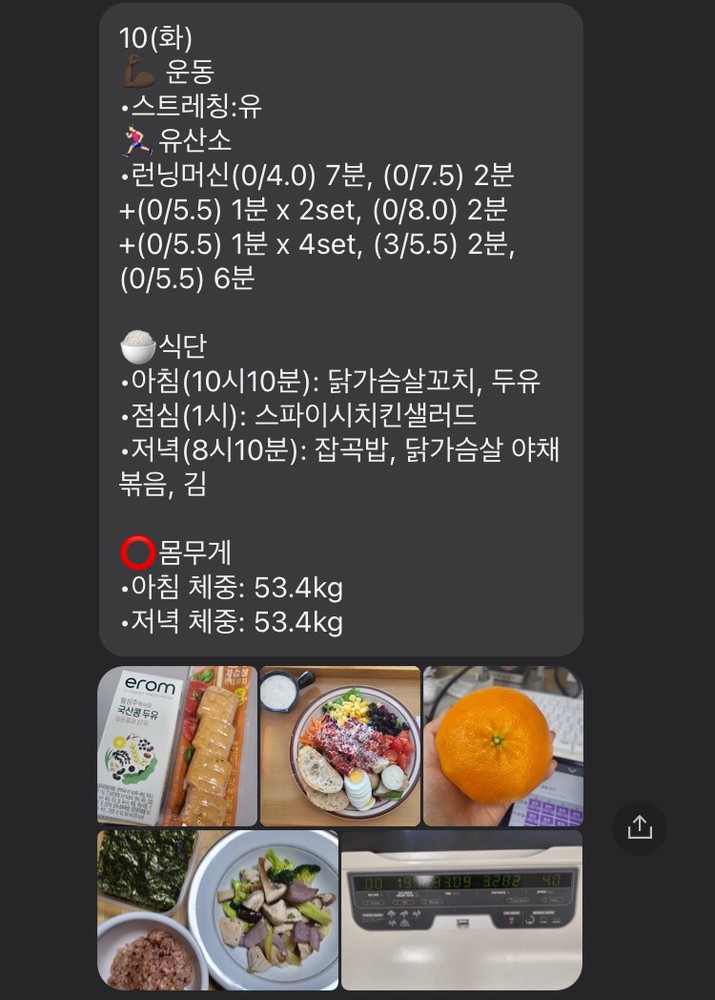Image resolution: width=715 pixels, height=1000 pixels.
Task: Open the seaweed and vegetable stir-fry photo
Action: (x=218, y=910)
